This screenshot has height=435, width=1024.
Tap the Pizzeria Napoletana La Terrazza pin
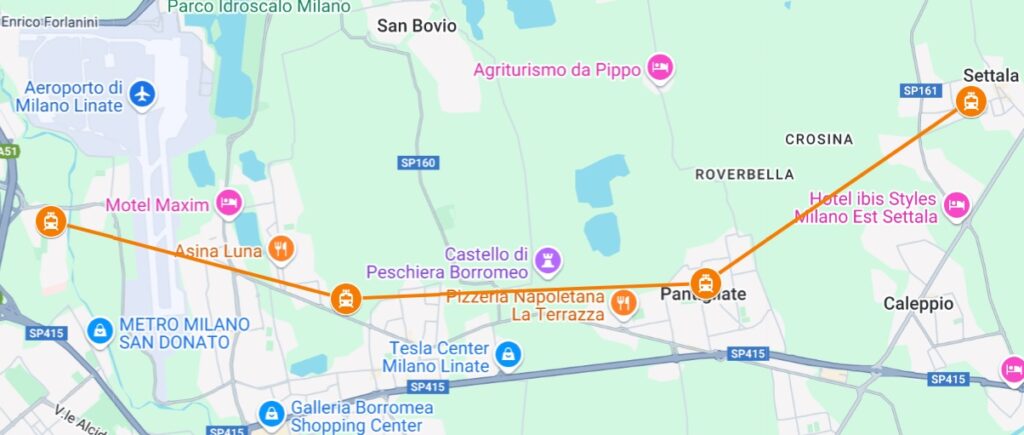tap(624, 303)
